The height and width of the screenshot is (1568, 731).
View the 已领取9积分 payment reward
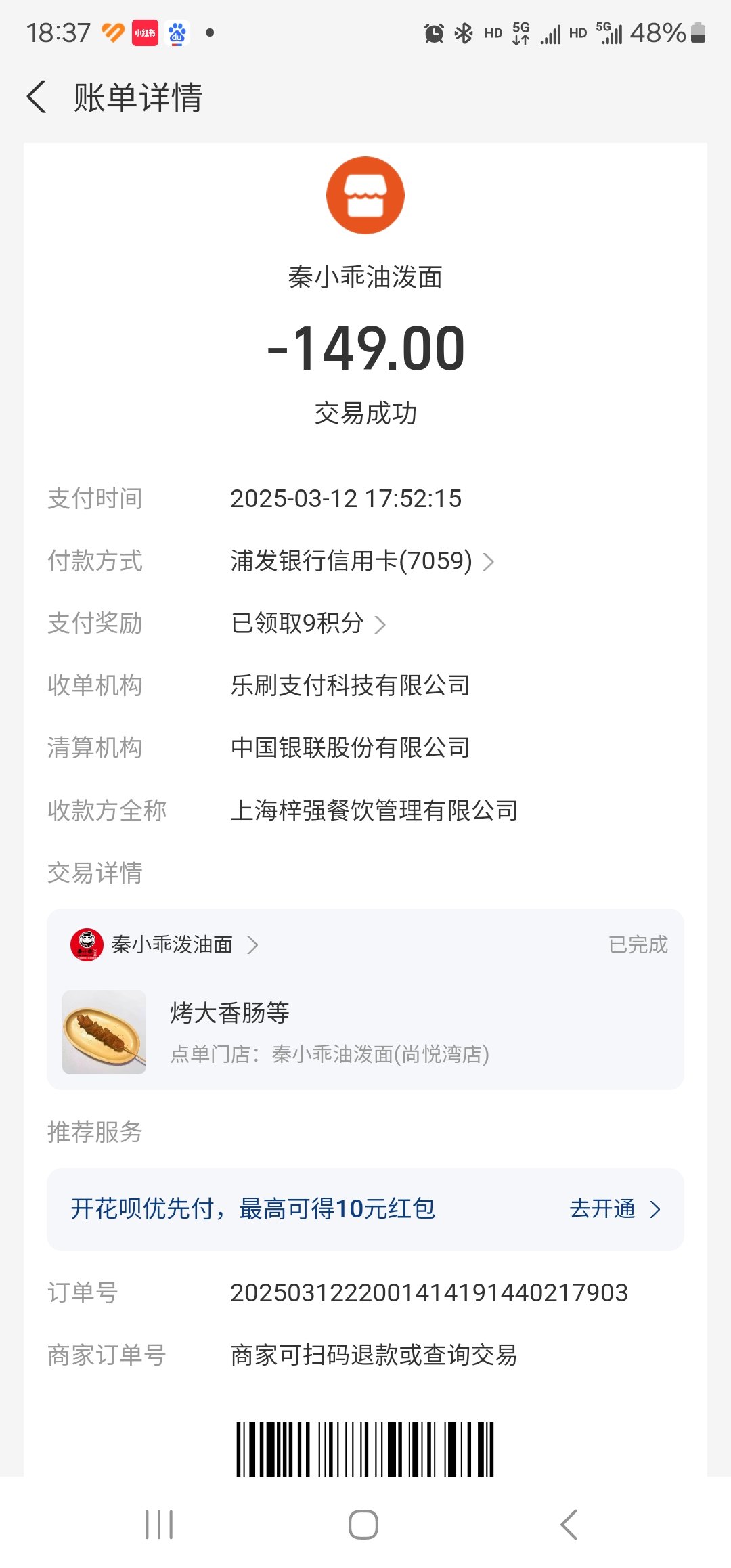(308, 623)
